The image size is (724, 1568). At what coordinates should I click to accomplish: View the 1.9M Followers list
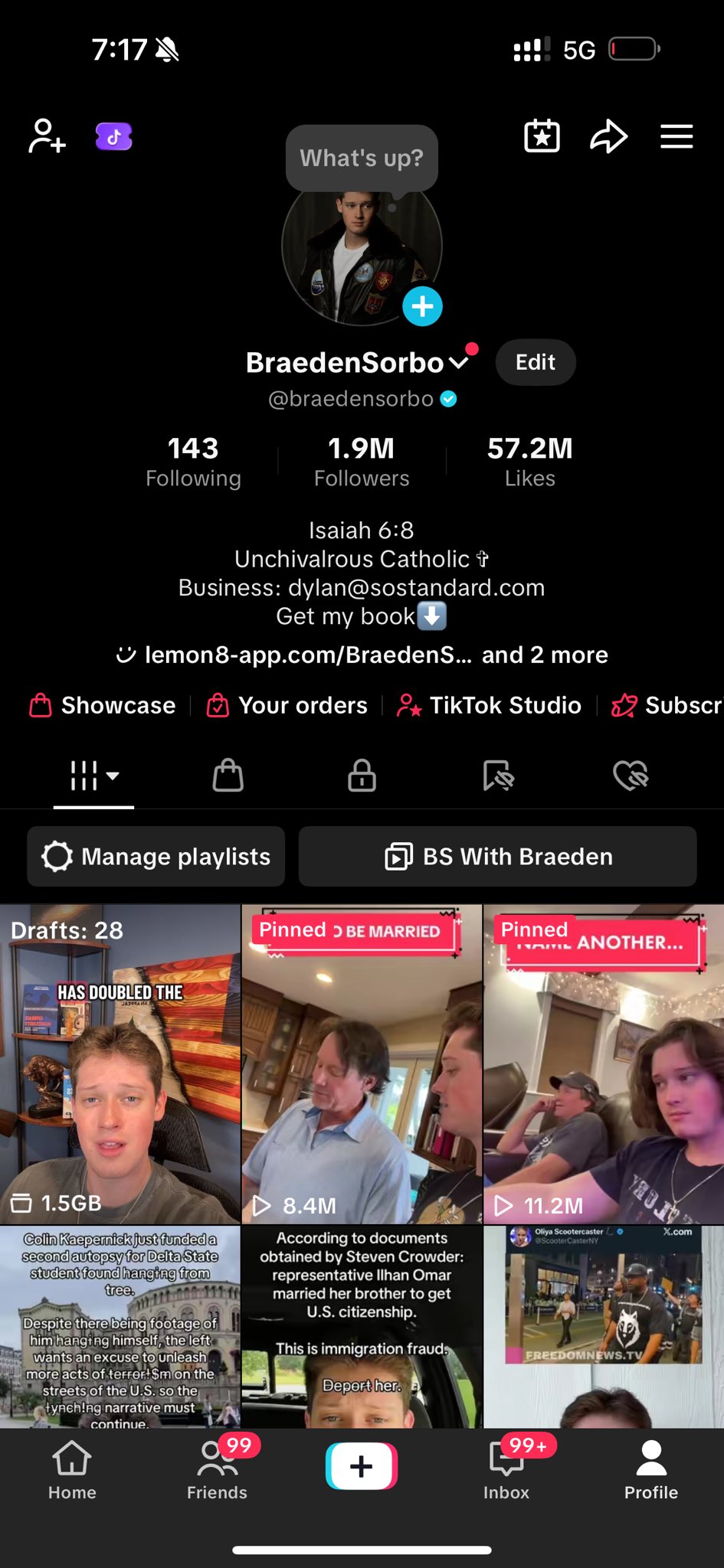362,461
